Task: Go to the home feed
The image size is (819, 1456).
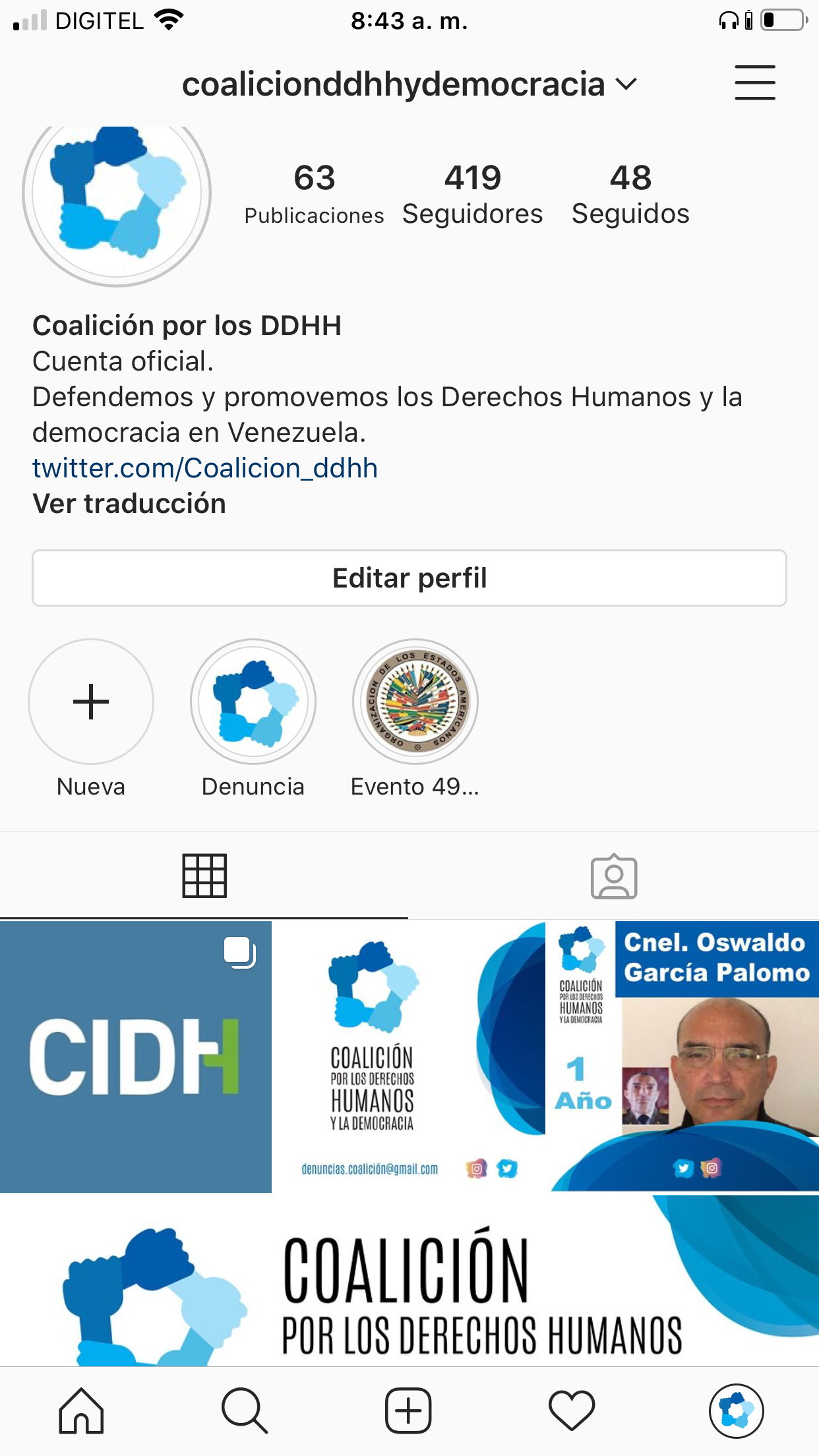Action: pos(82,1411)
